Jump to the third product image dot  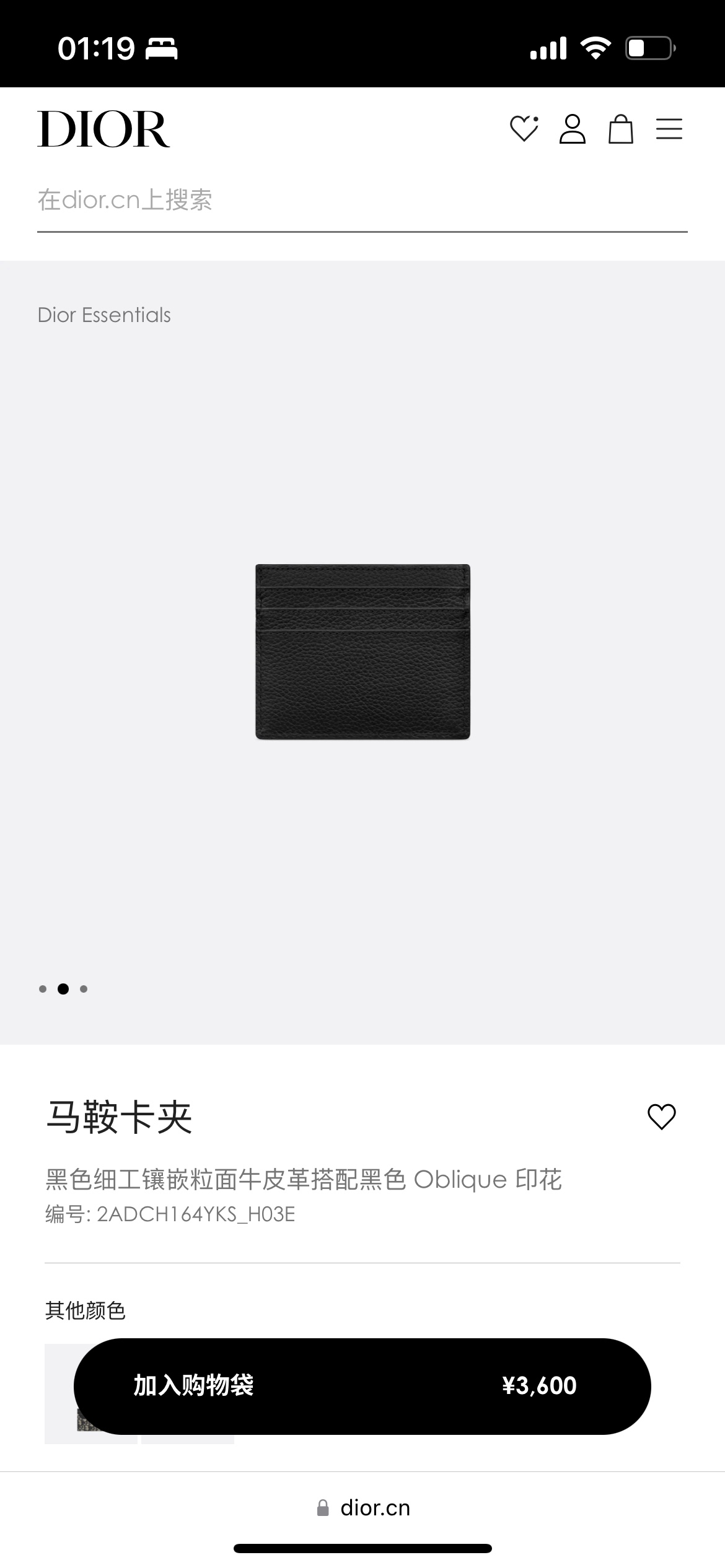tap(84, 989)
